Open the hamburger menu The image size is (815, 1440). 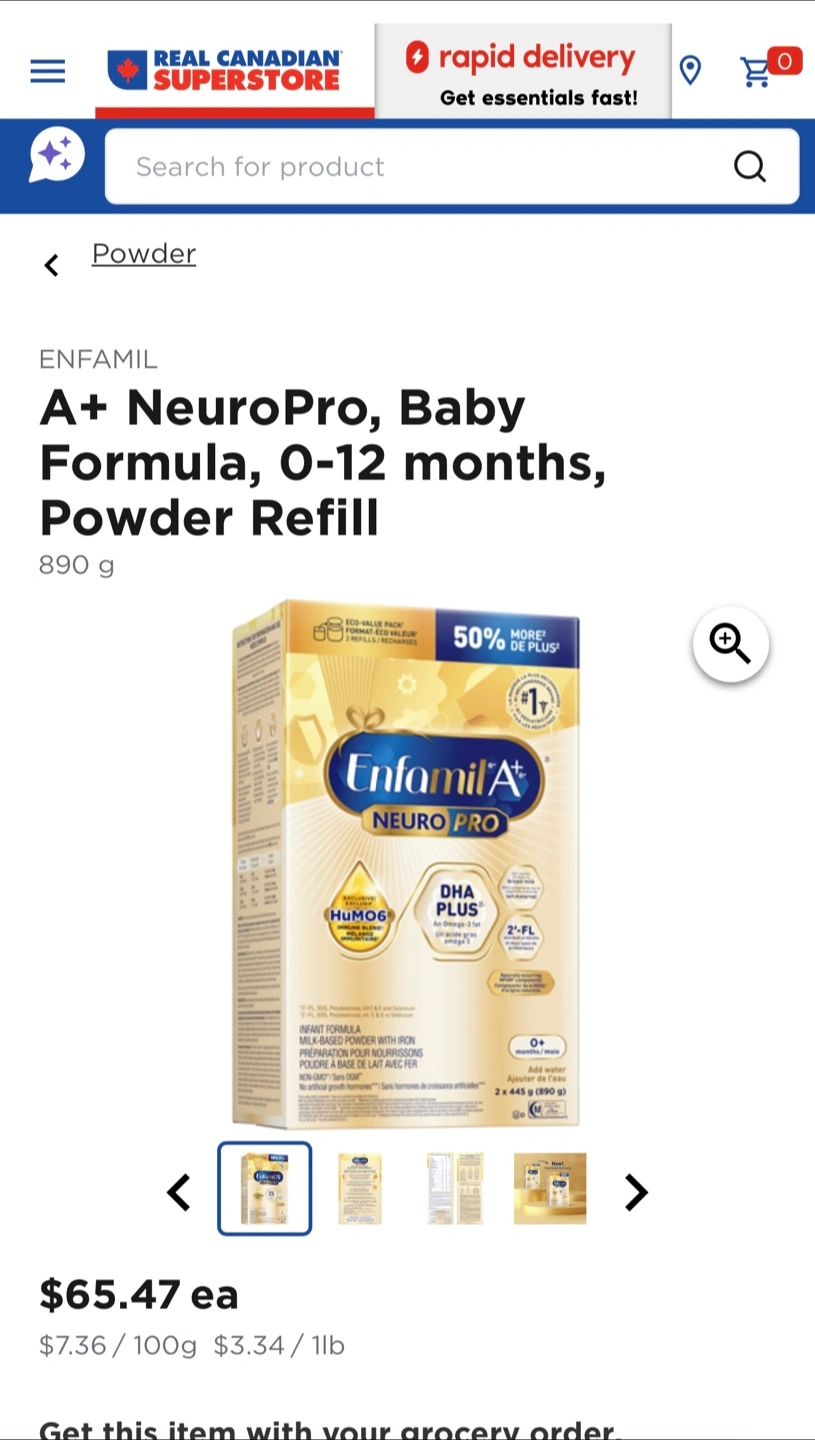47,71
